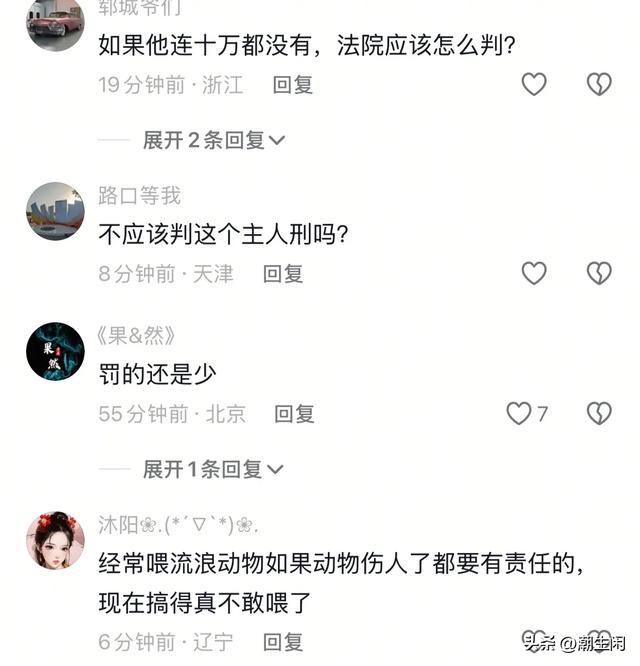Dislike the comment 罚的还是少
The width and height of the screenshot is (640, 666).
coord(598,413)
